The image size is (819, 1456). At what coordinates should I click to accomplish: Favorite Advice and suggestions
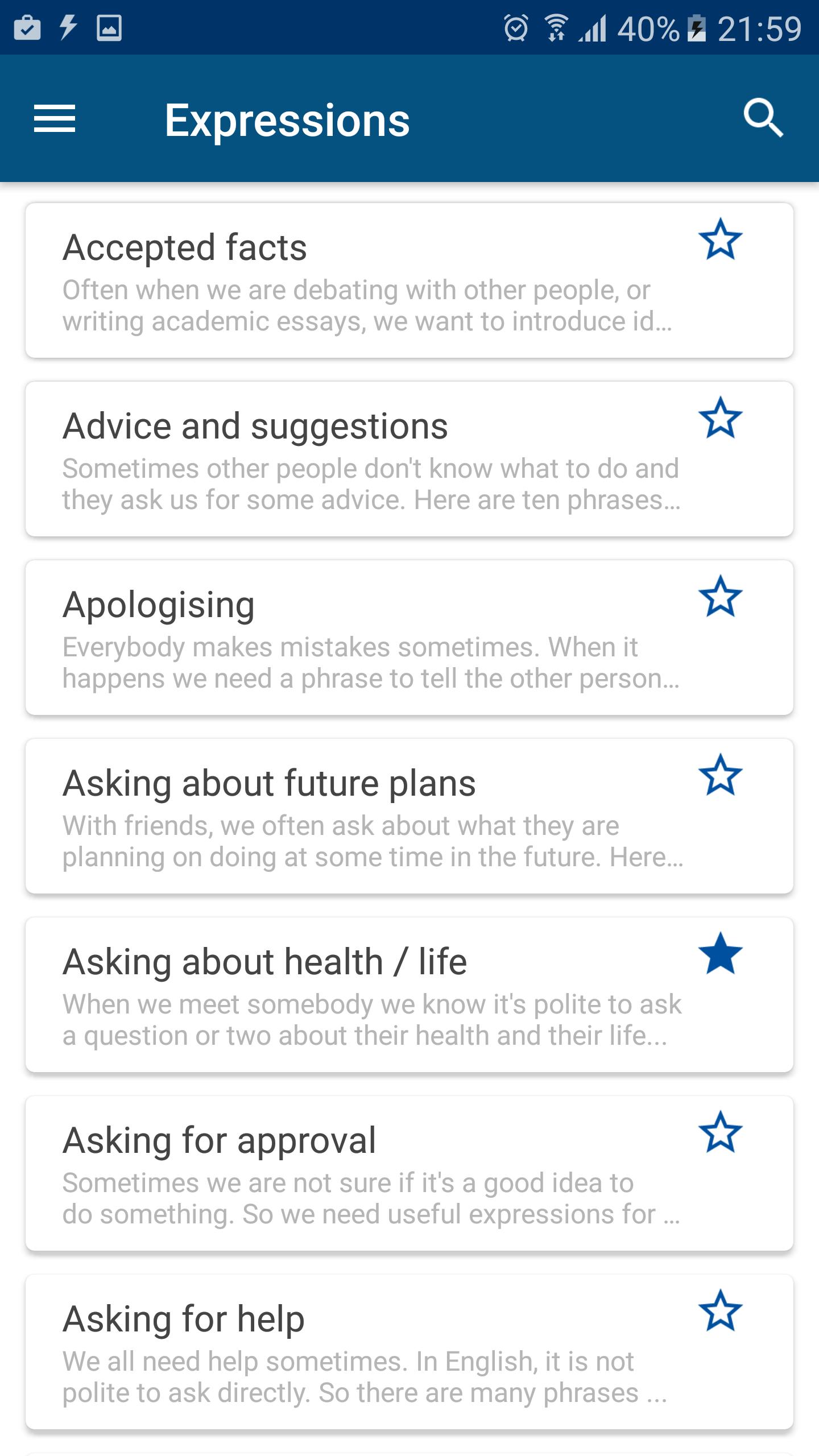tap(720, 419)
